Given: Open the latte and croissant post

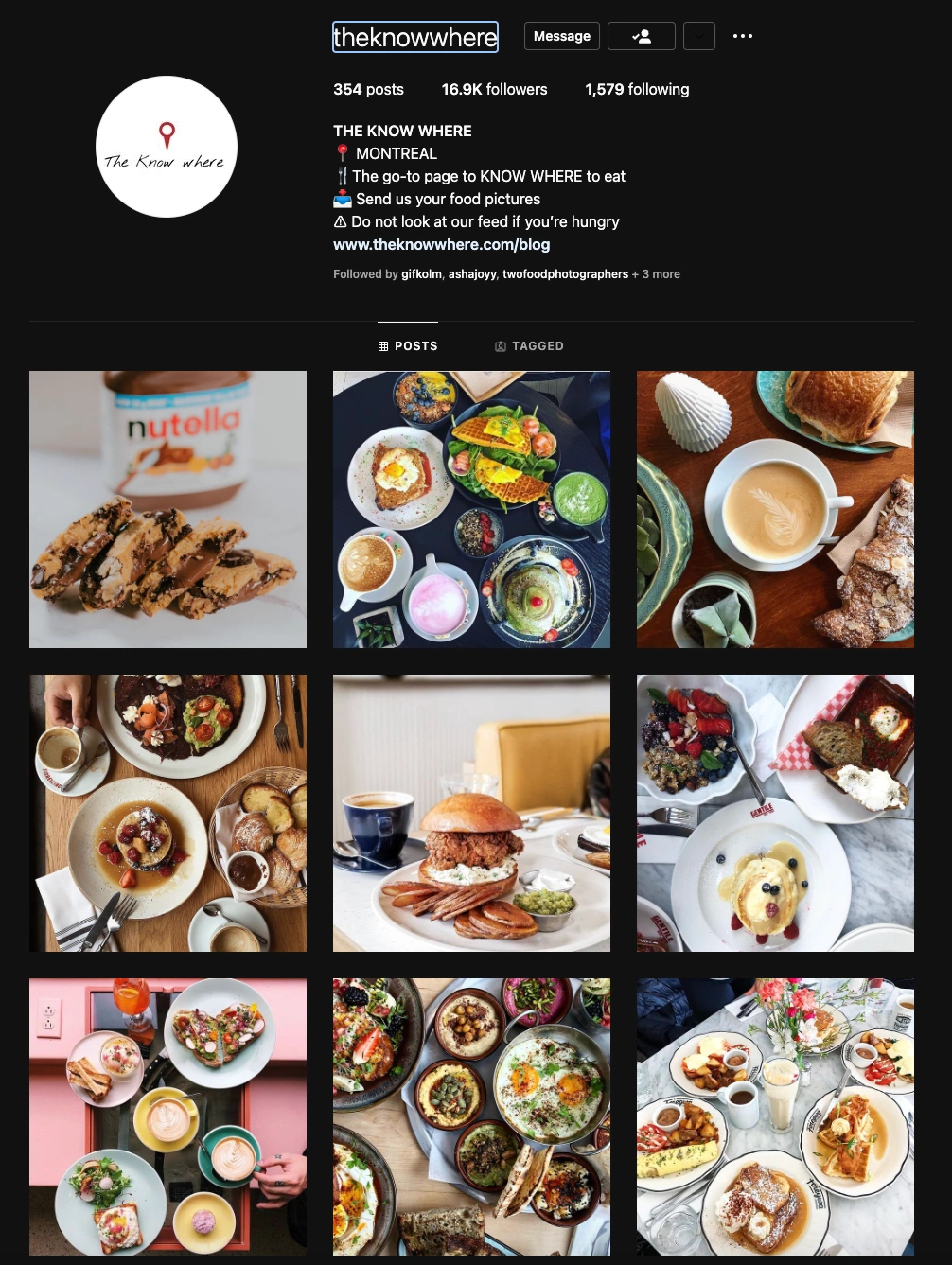Looking at the screenshot, I should (x=775, y=509).
